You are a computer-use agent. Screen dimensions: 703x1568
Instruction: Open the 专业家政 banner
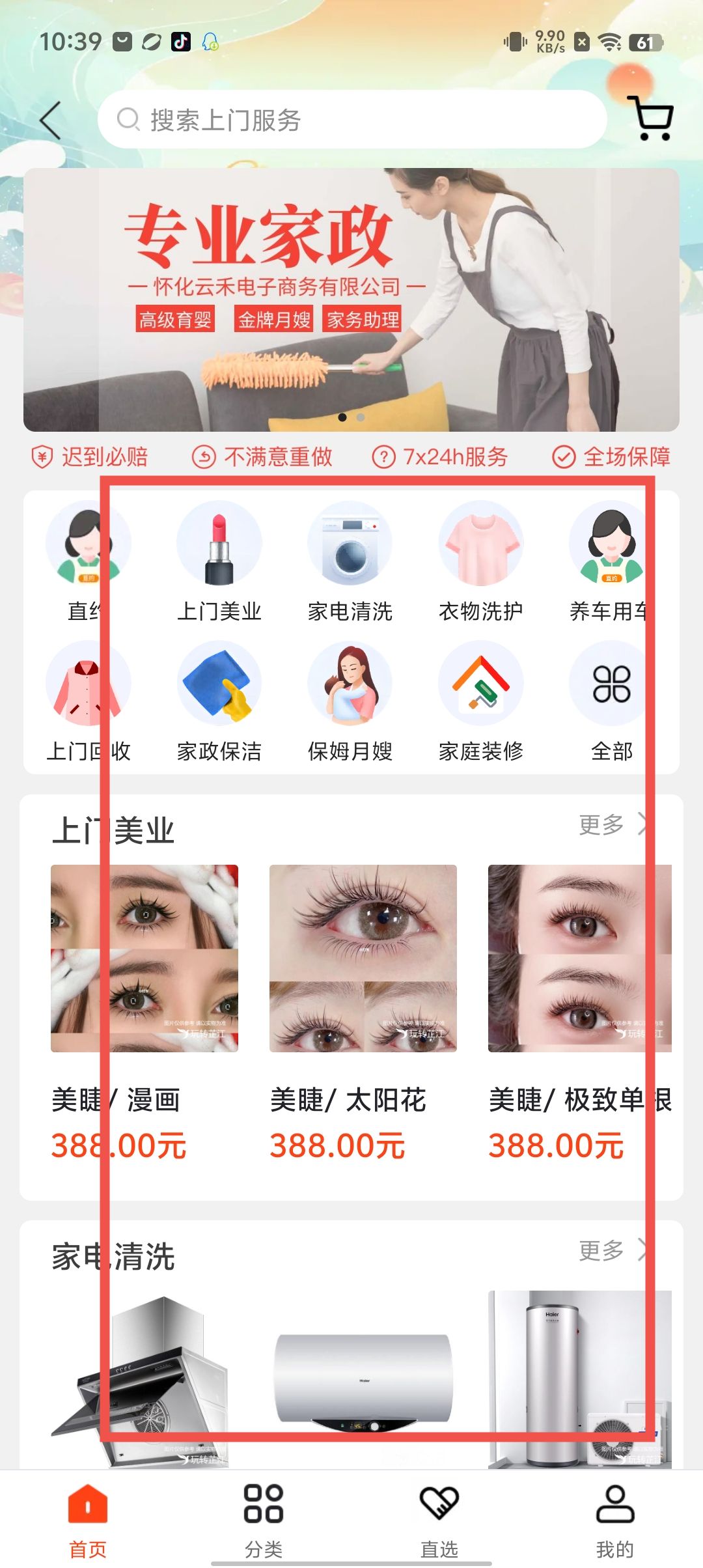tap(351, 300)
